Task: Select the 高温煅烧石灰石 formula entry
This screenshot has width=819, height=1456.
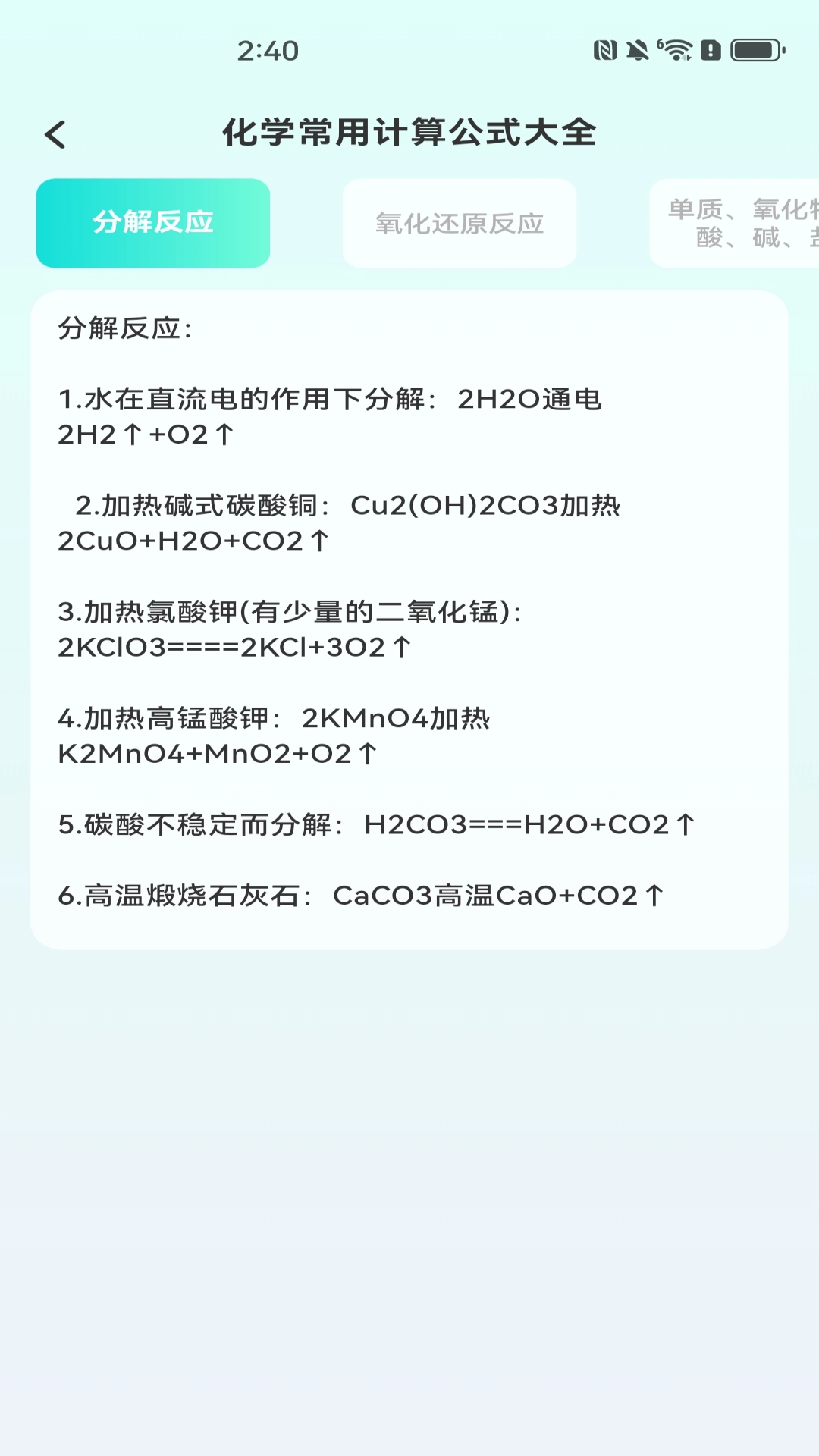Action: (x=362, y=896)
